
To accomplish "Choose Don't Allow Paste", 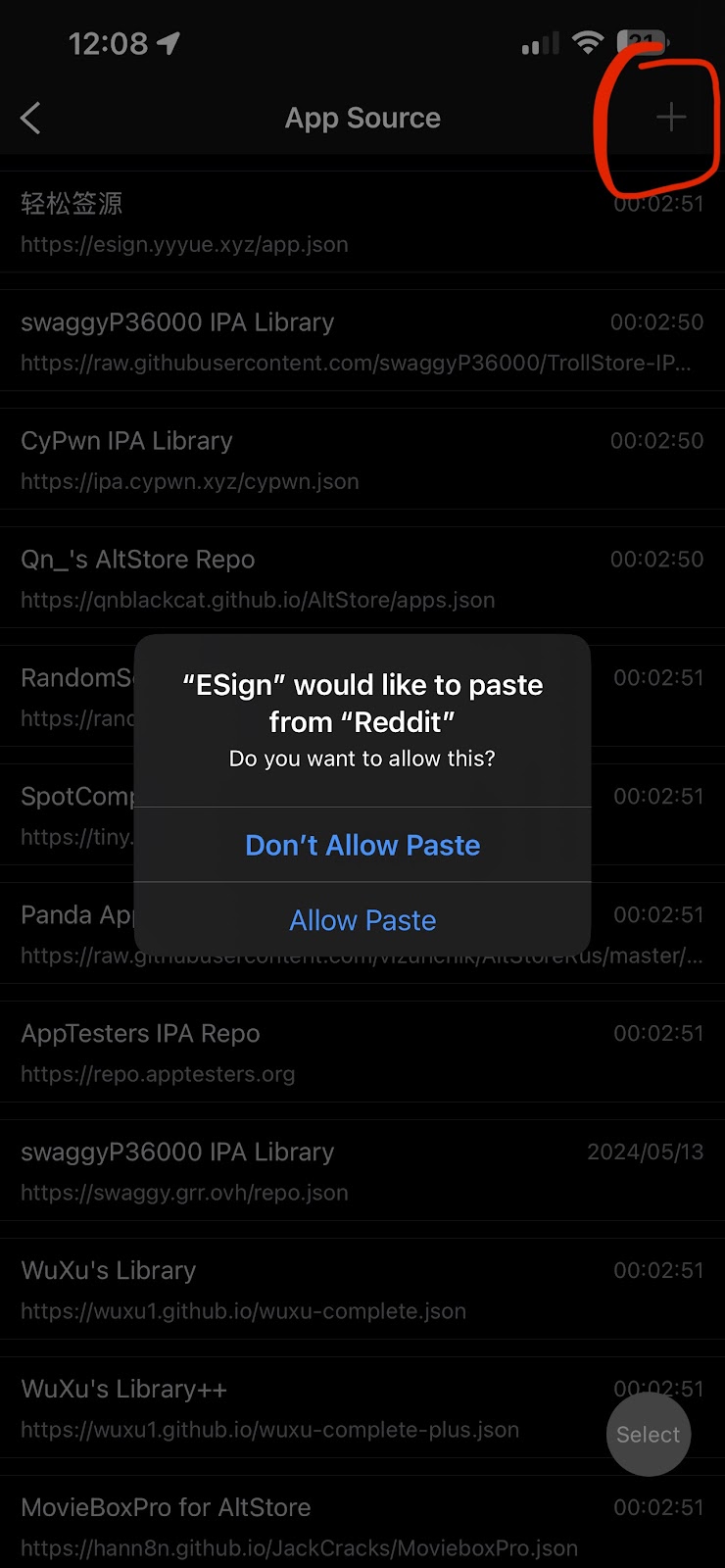I will [362, 845].
